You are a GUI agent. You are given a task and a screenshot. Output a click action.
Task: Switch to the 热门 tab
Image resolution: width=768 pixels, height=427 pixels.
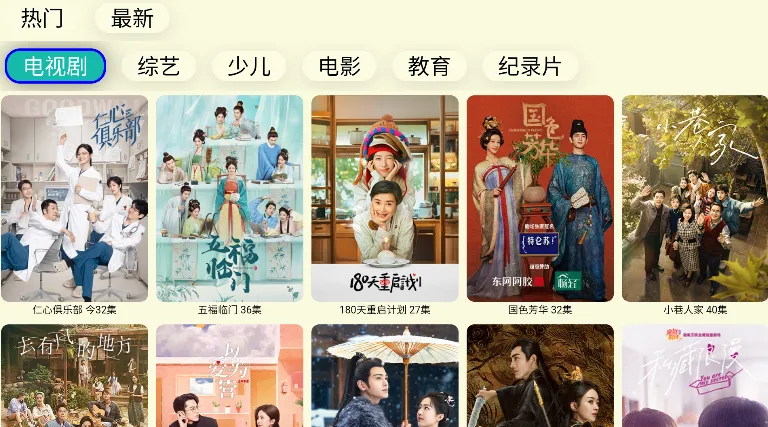tap(42, 18)
